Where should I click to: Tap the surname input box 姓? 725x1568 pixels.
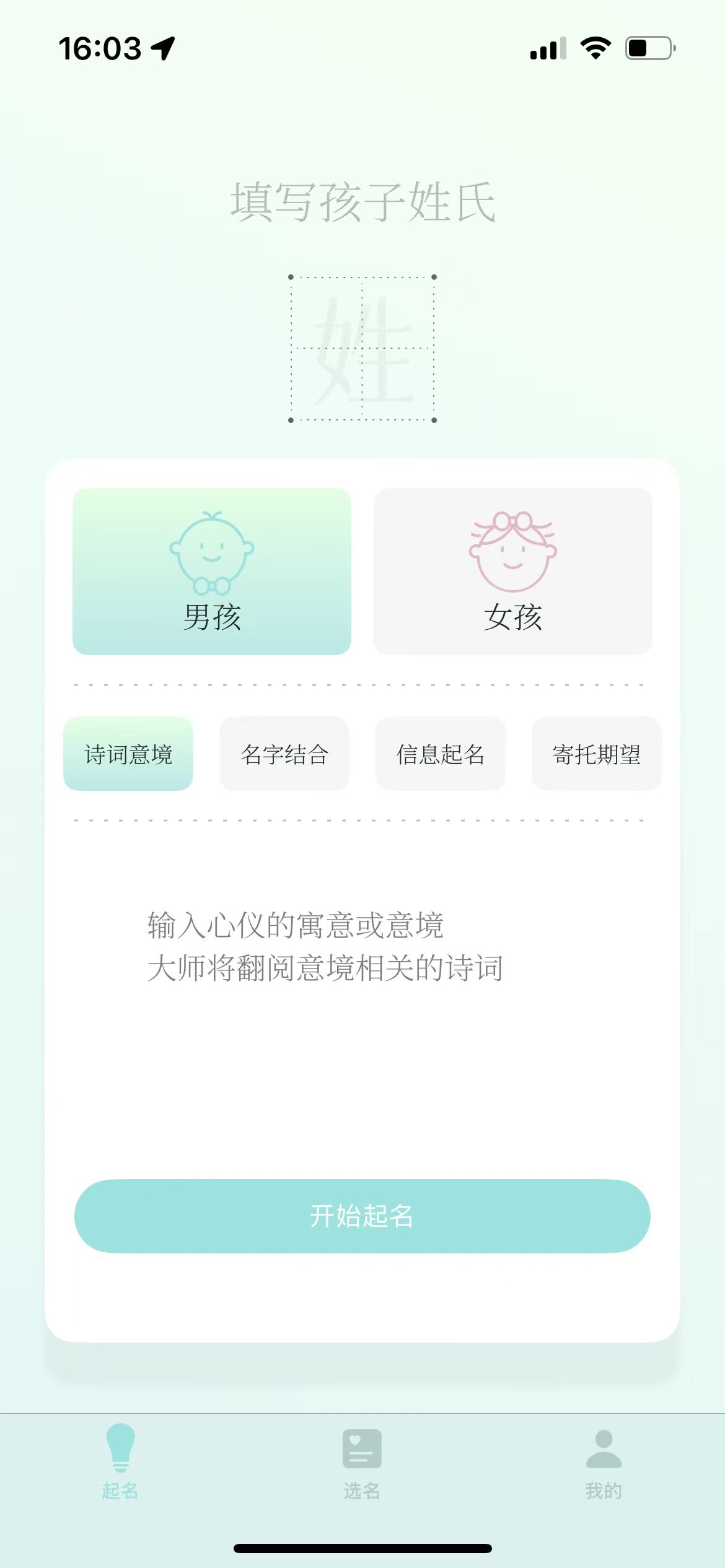pos(362,349)
